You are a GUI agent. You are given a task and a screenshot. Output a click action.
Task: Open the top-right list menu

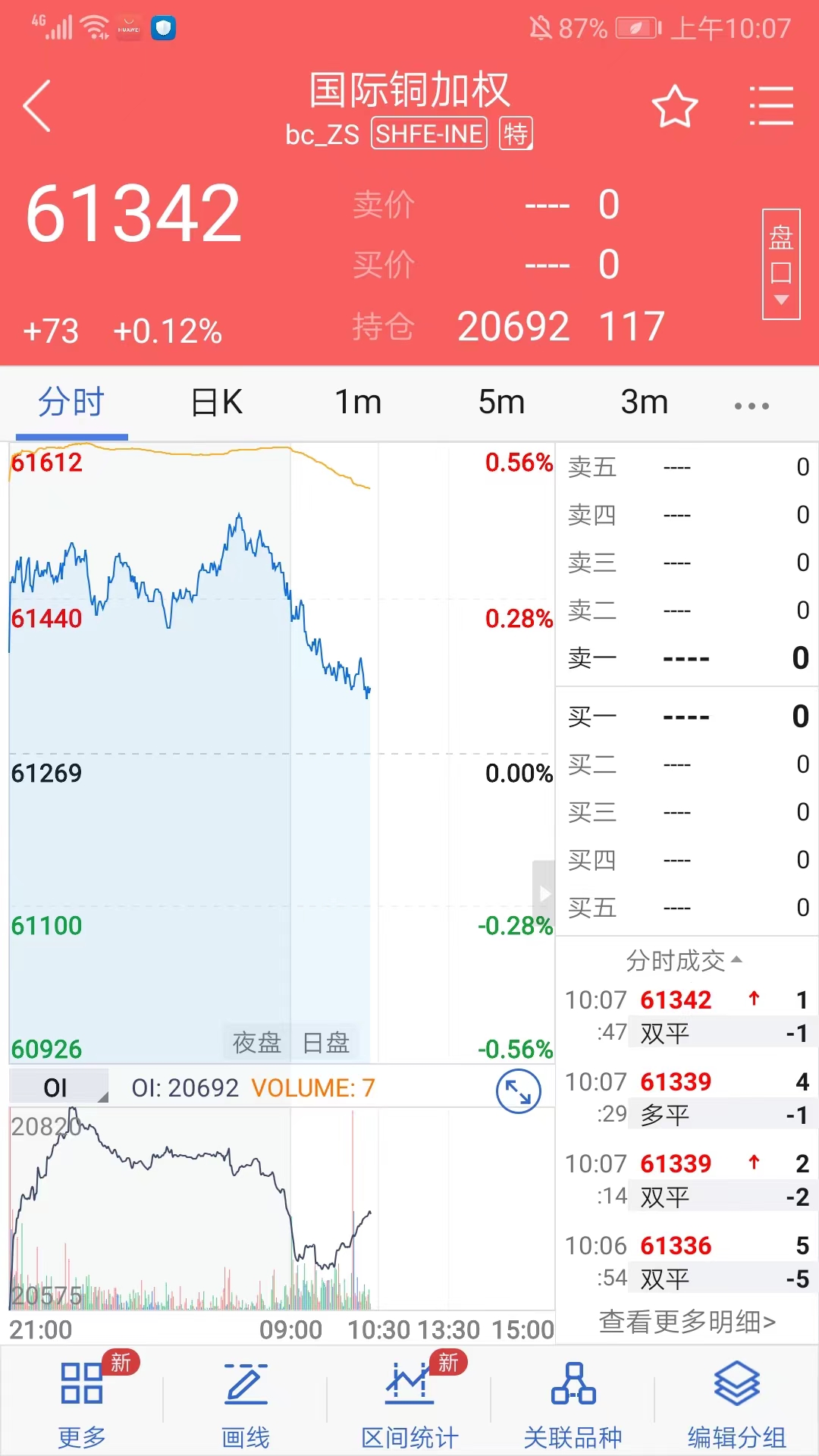point(771,106)
